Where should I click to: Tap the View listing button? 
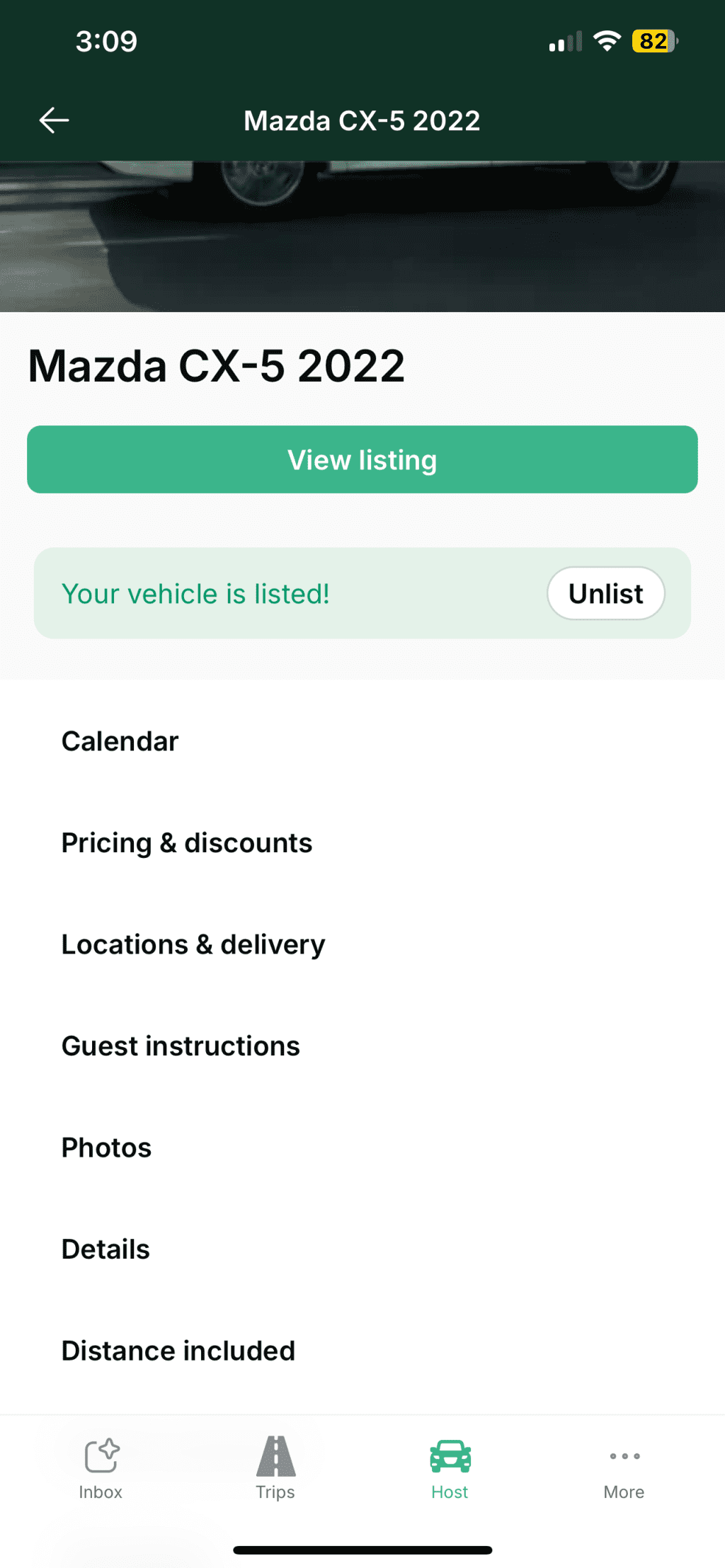coord(362,459)
